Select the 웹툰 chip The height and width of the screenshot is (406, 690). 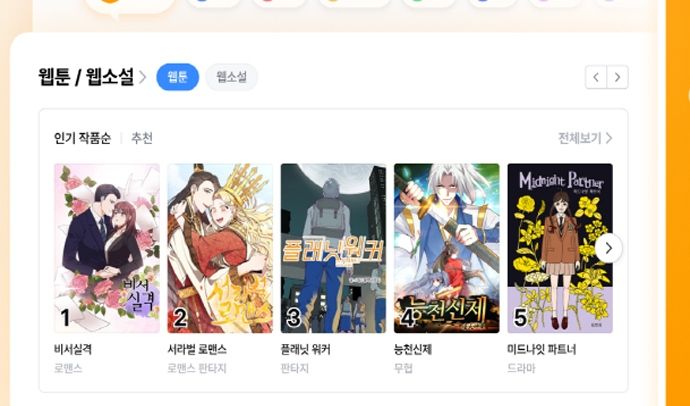click(177, 77)
